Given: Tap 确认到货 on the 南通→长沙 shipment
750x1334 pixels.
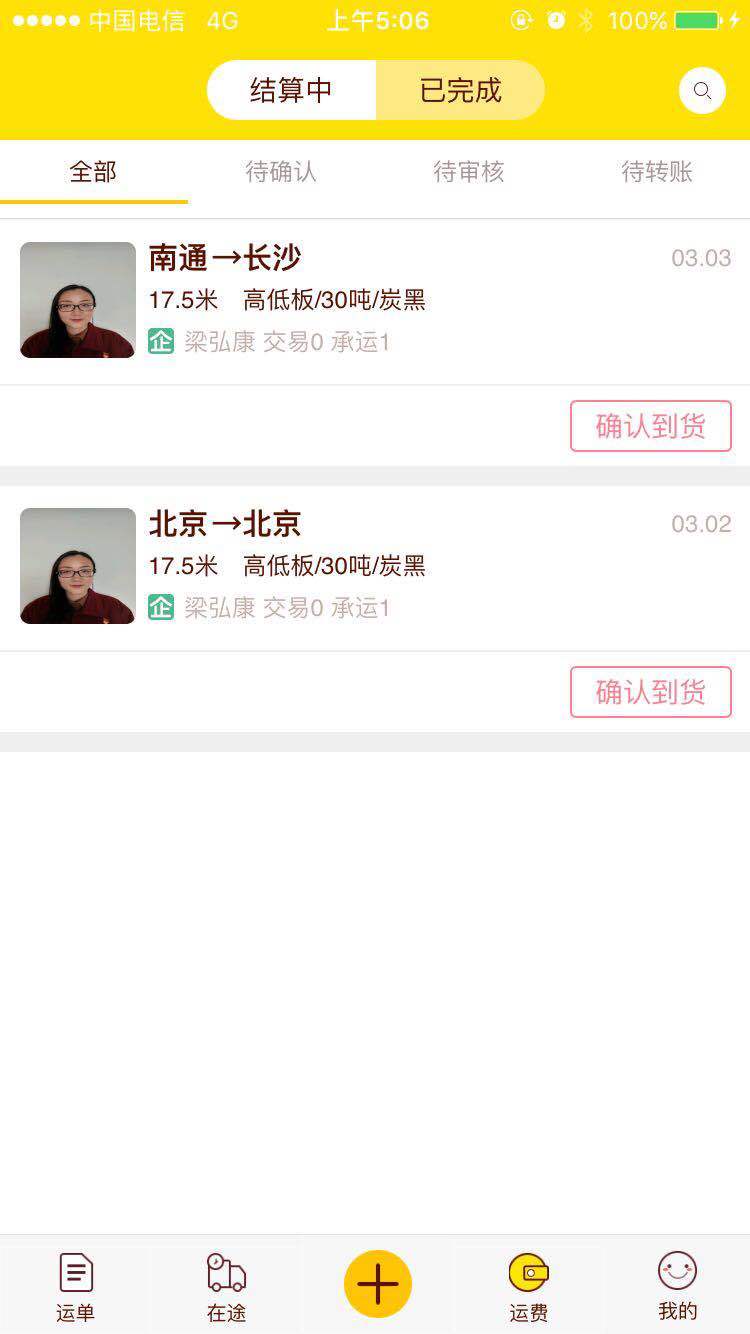Looking at the screenshot, I should click(x=650, y=425).
